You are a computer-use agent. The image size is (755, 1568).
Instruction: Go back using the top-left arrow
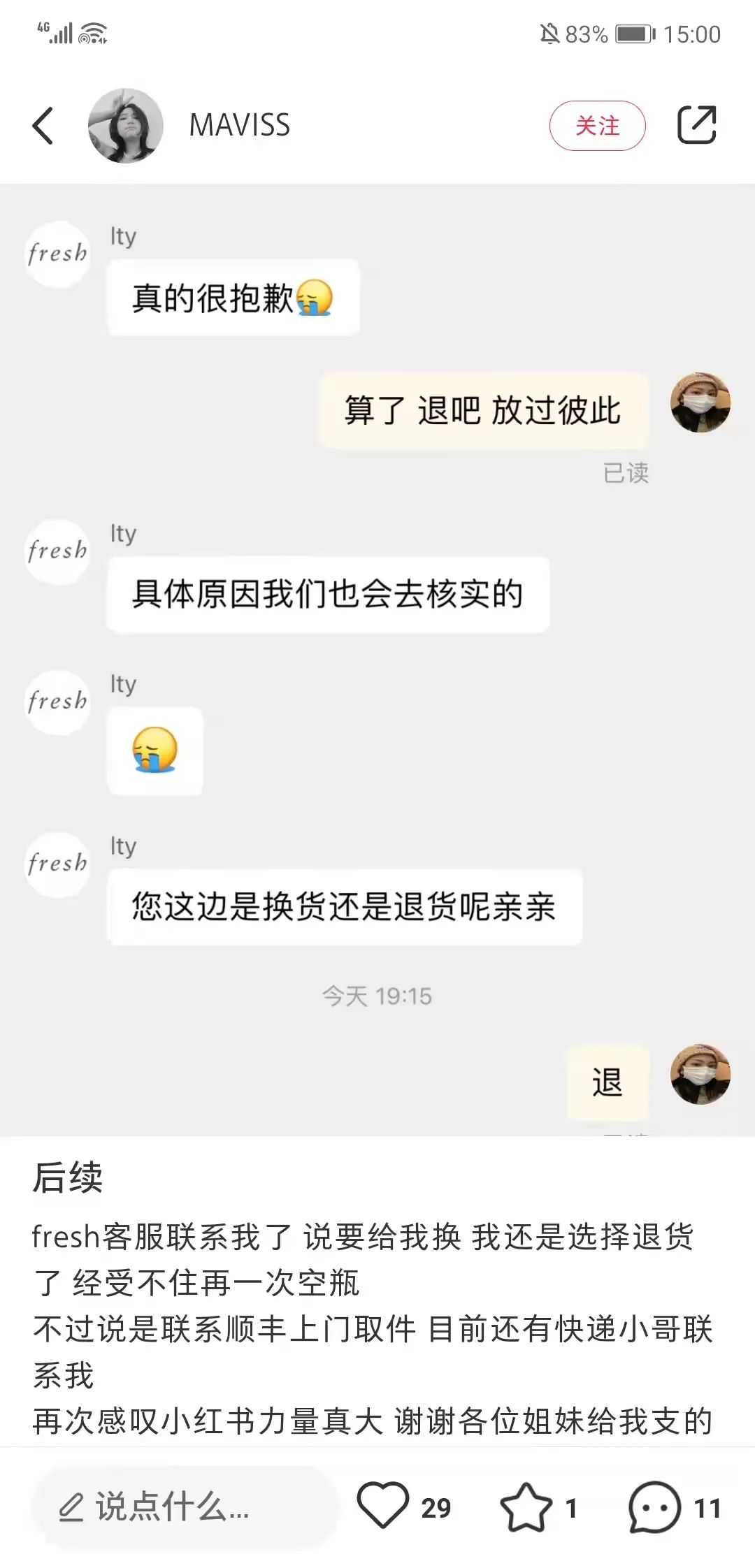pos(43,126)
